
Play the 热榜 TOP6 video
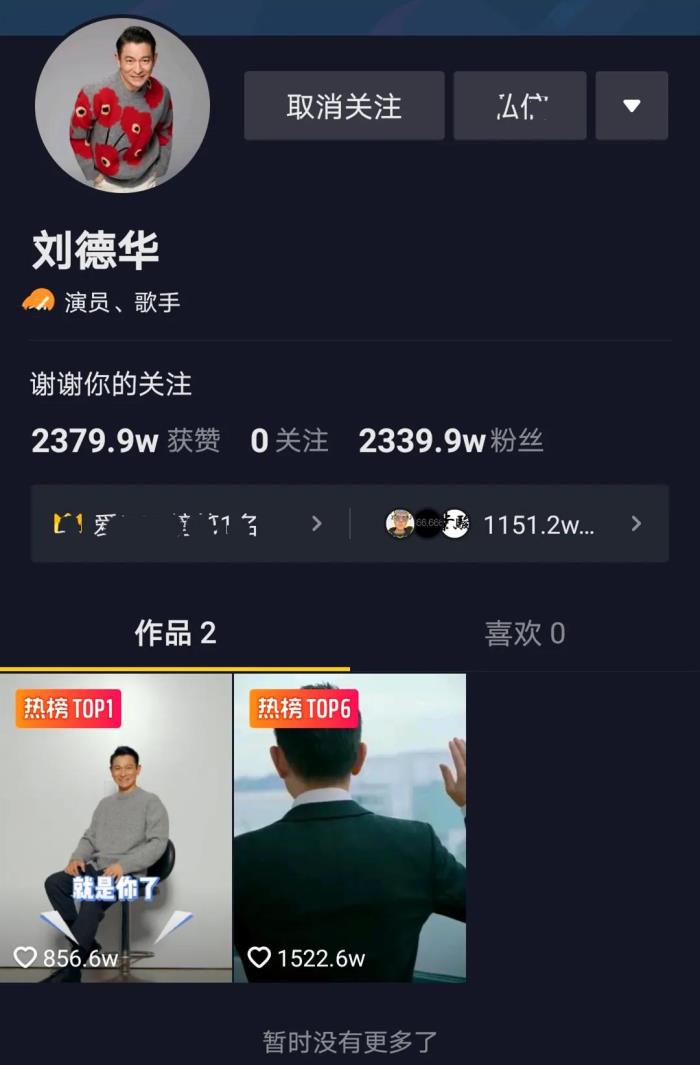pyautogui.click(x=349, y=828)
